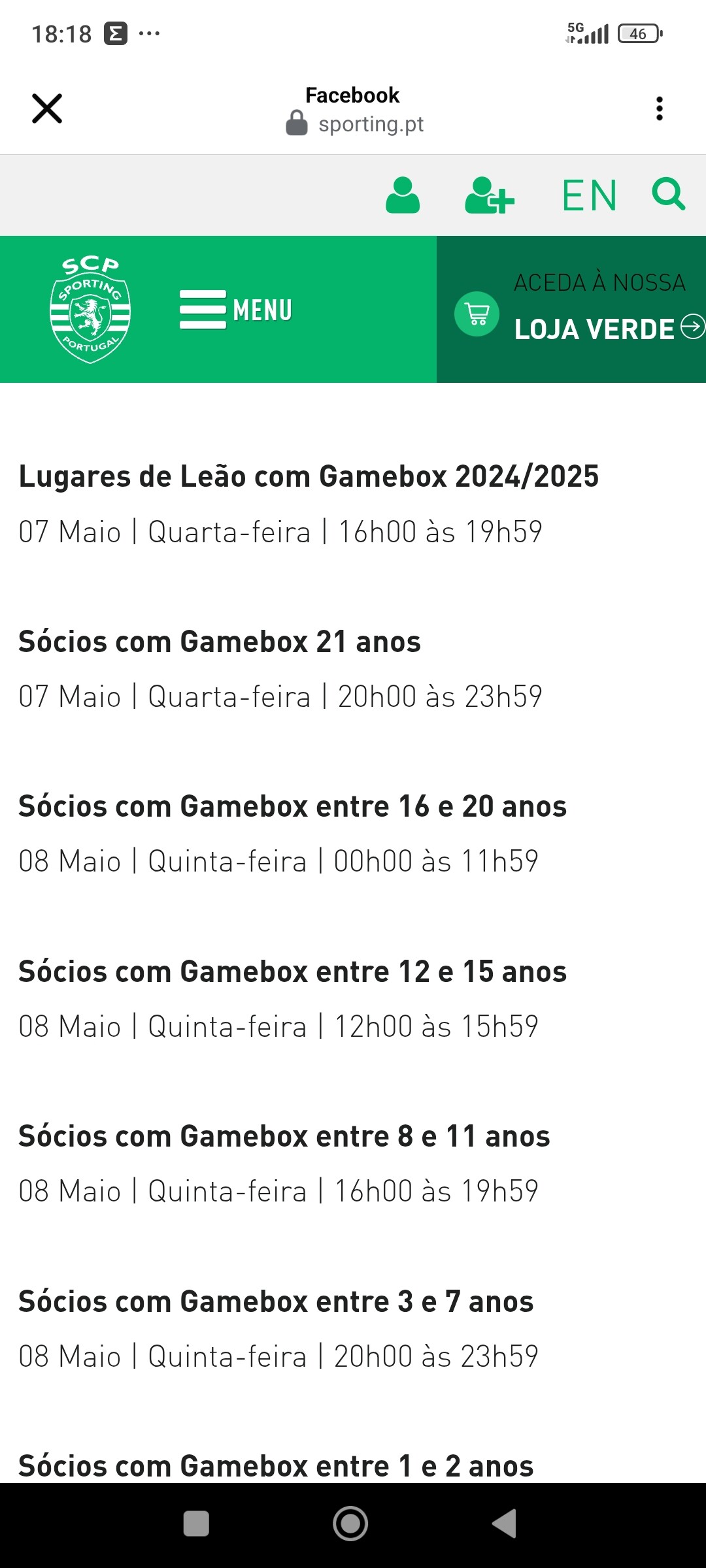
Task: Open the browser overflow menu
Action: [659, 108]
